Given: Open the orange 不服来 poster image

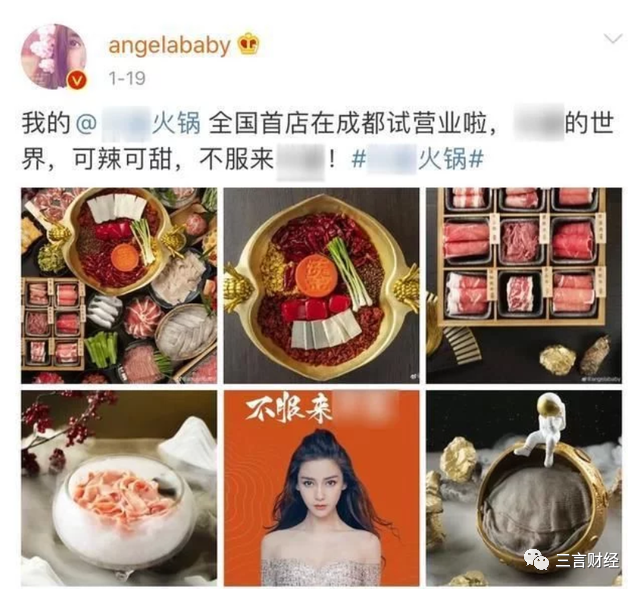Looking at the screenshot, I should coord(321,487).
